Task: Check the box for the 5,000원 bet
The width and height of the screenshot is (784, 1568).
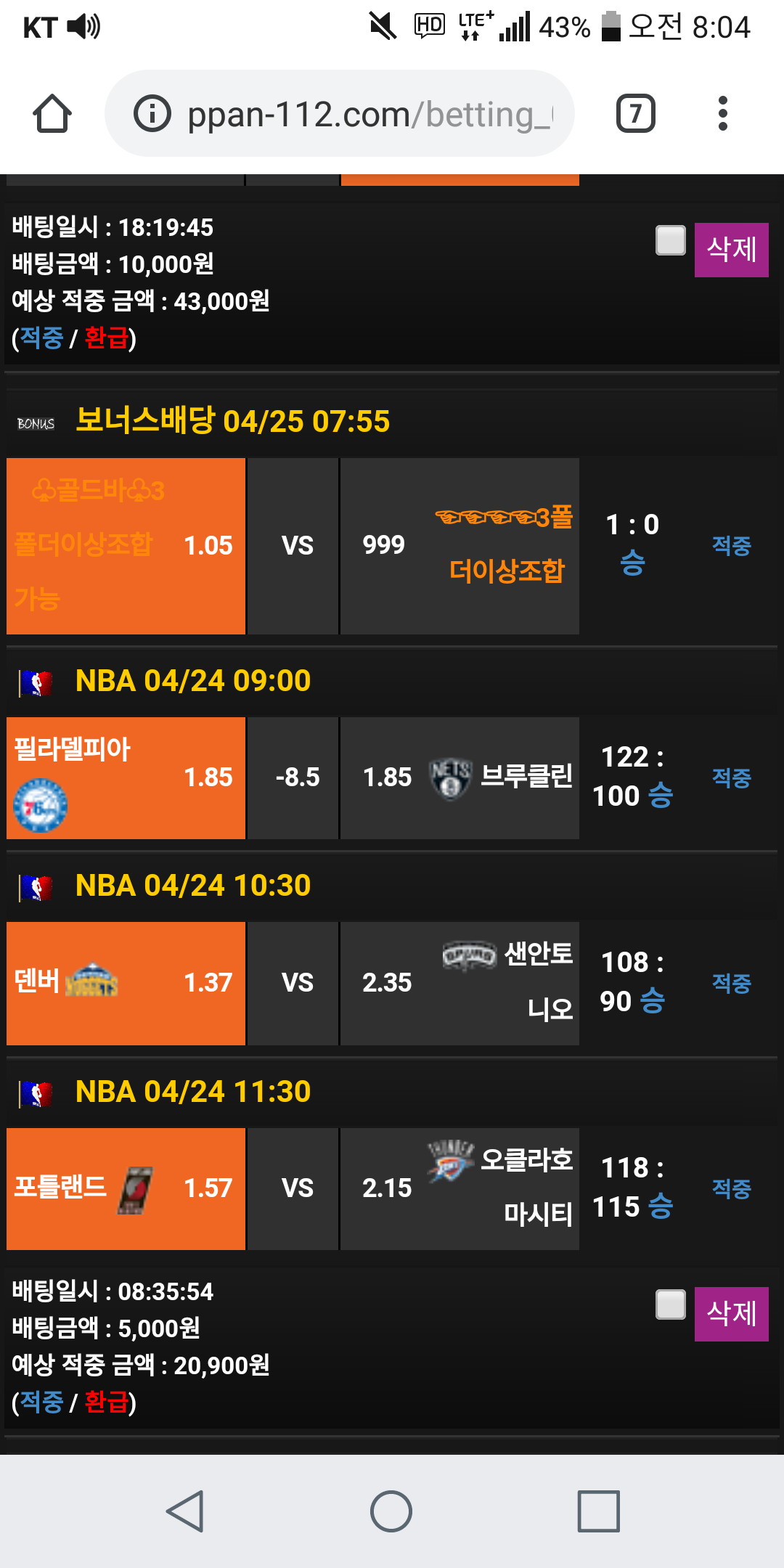Action: [670, 1304]
